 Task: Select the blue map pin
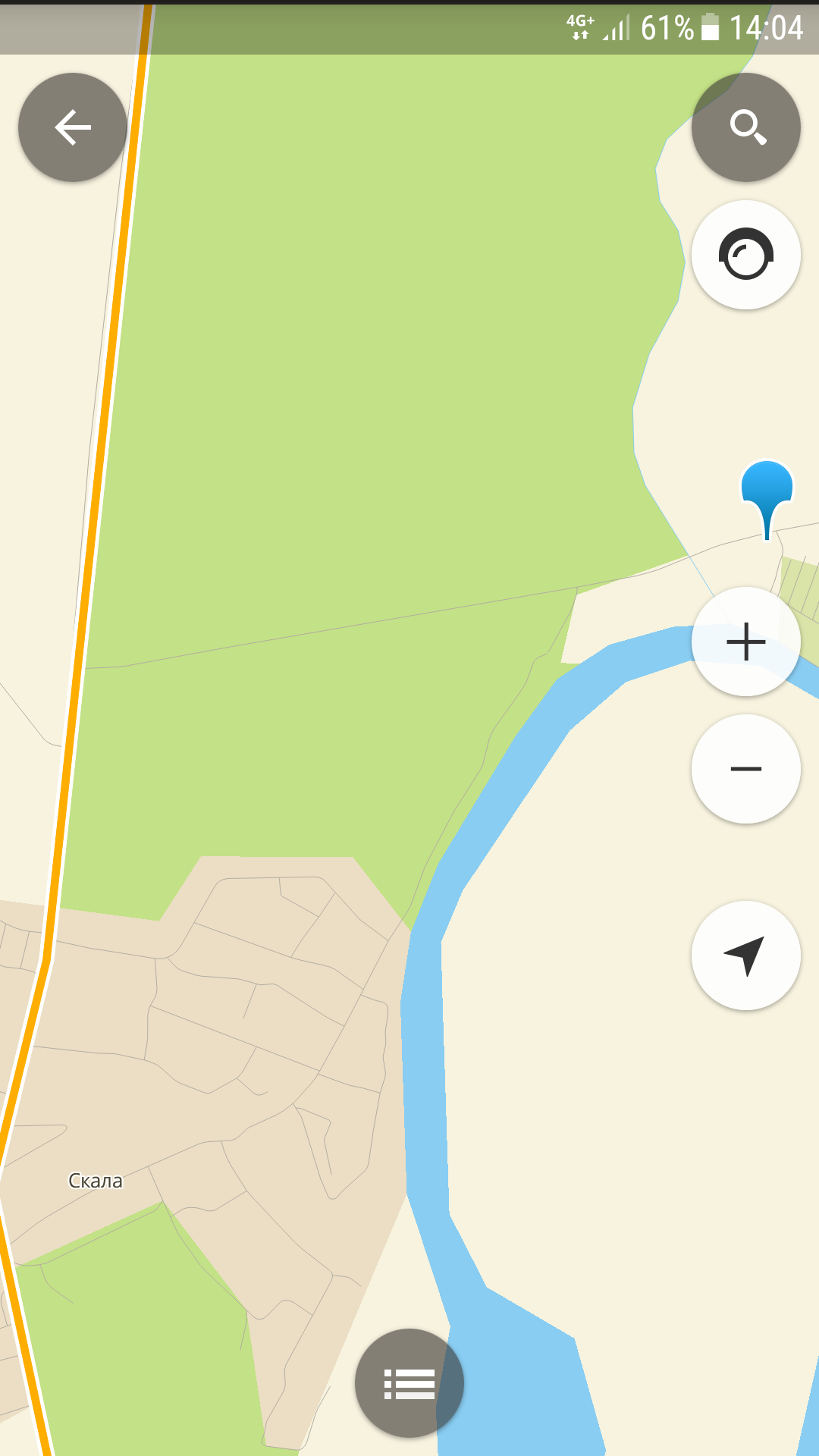click(x=767, y=490)
